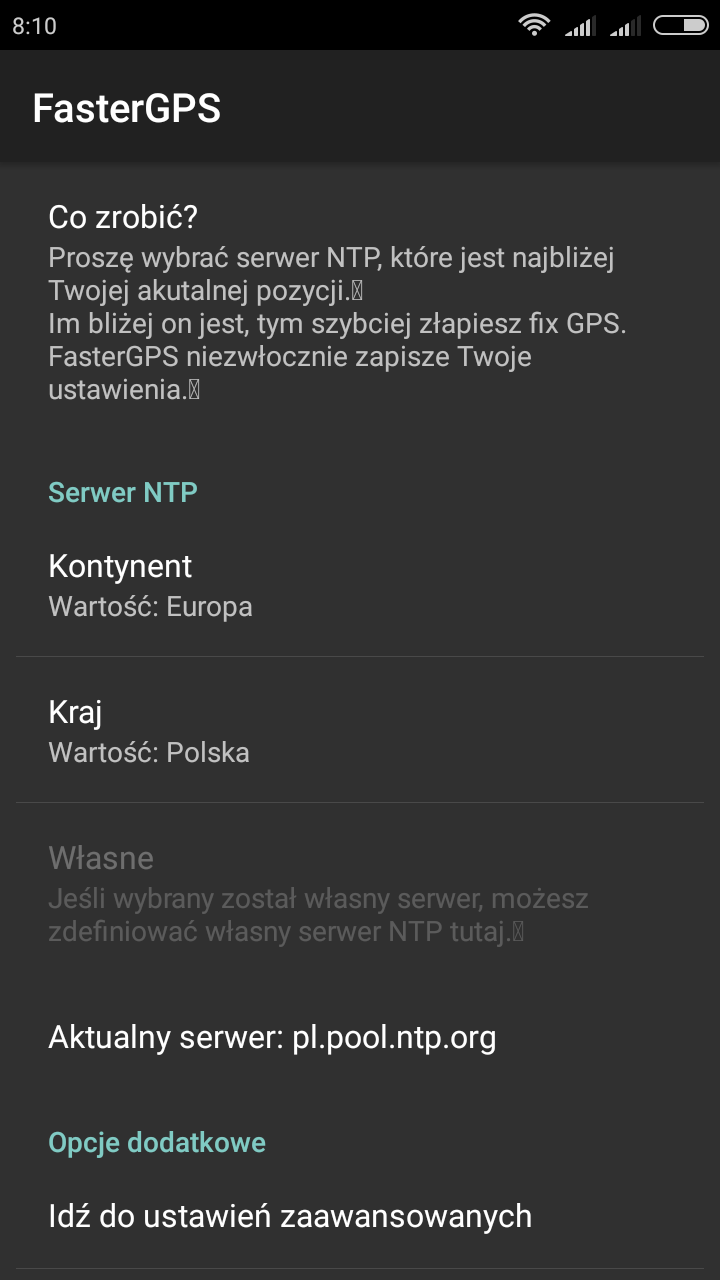
Task: Open the Kontynent setting
Action: pos(360,585)
